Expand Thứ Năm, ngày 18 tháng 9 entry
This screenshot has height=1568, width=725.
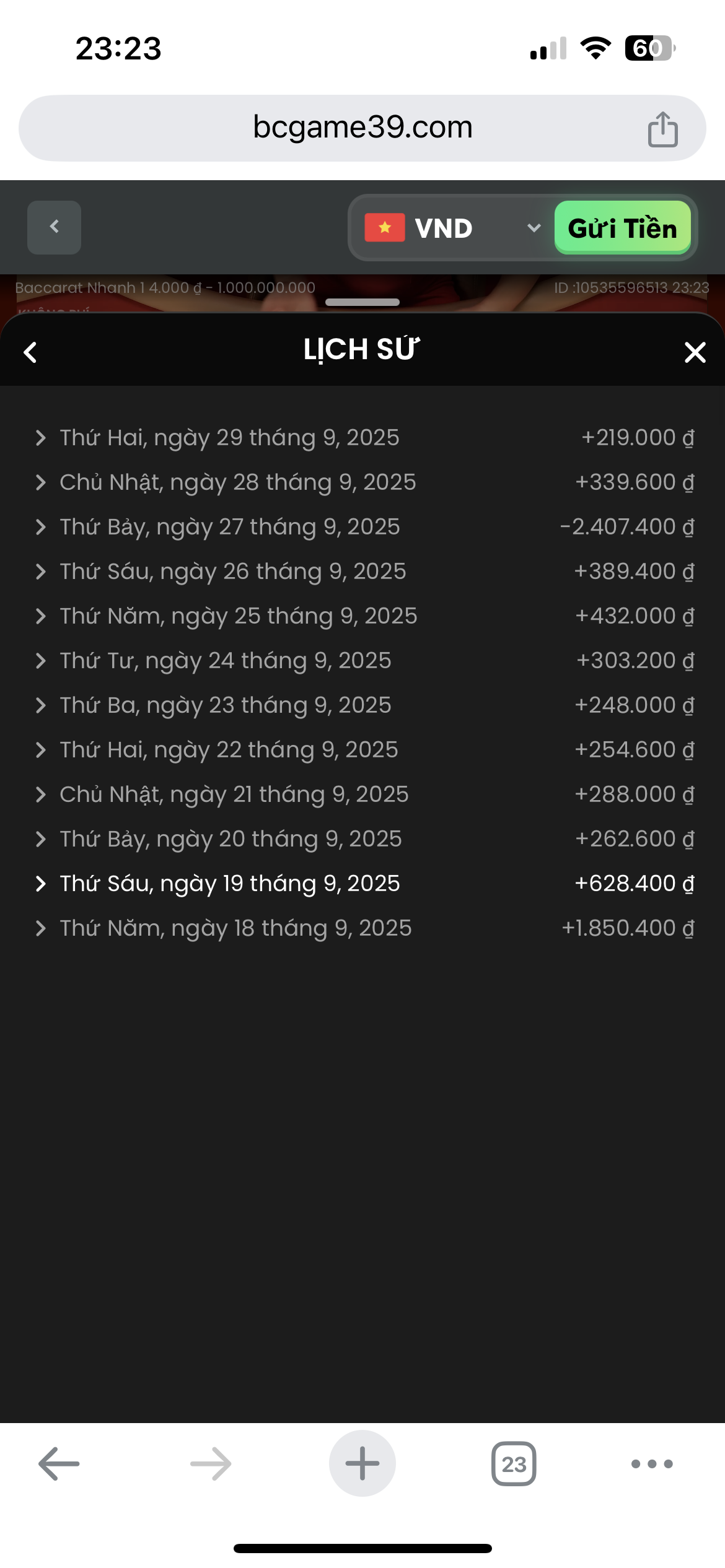[235, 928]
